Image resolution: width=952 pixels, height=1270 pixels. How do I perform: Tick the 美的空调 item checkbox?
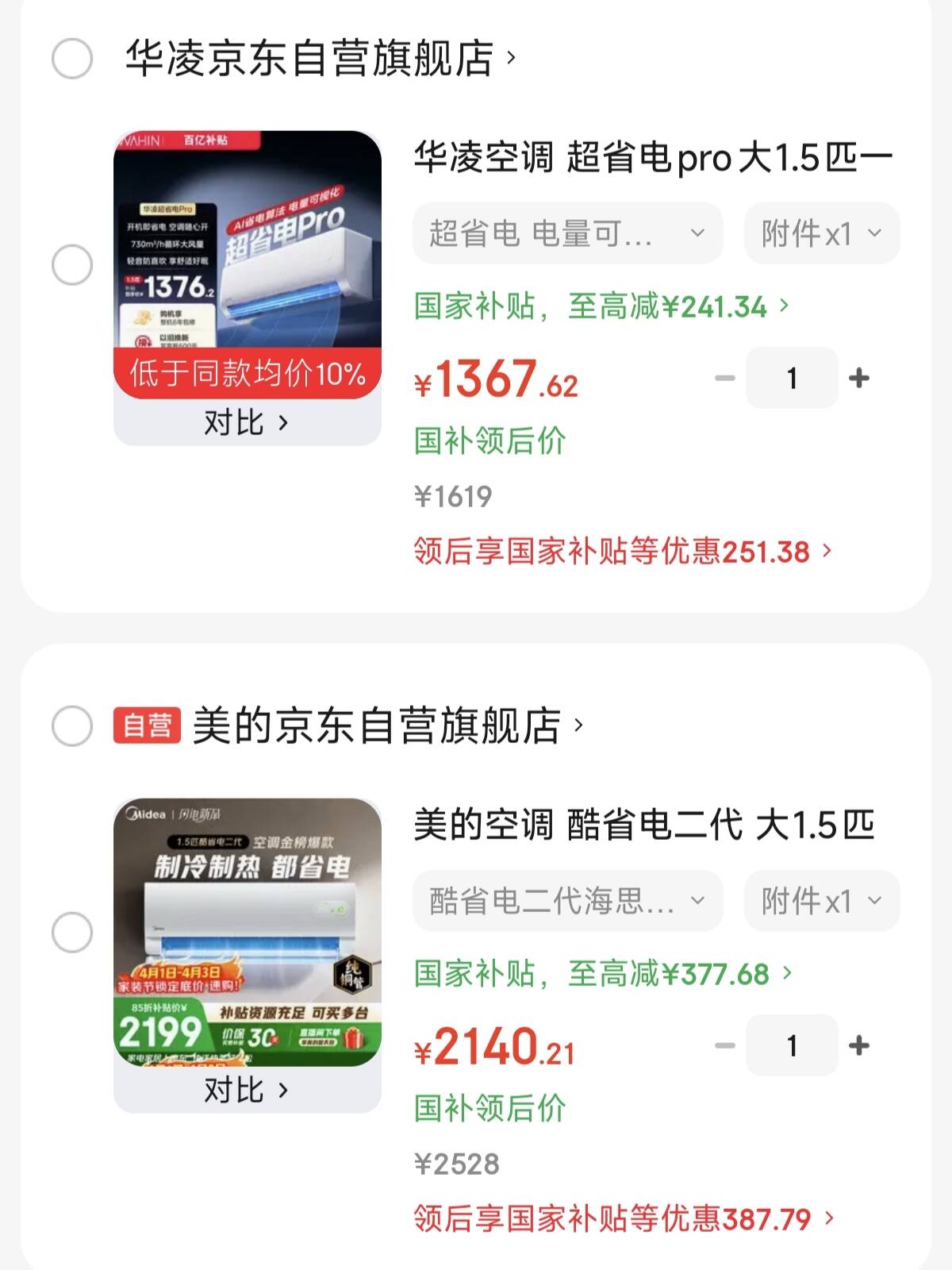(72, 932)
